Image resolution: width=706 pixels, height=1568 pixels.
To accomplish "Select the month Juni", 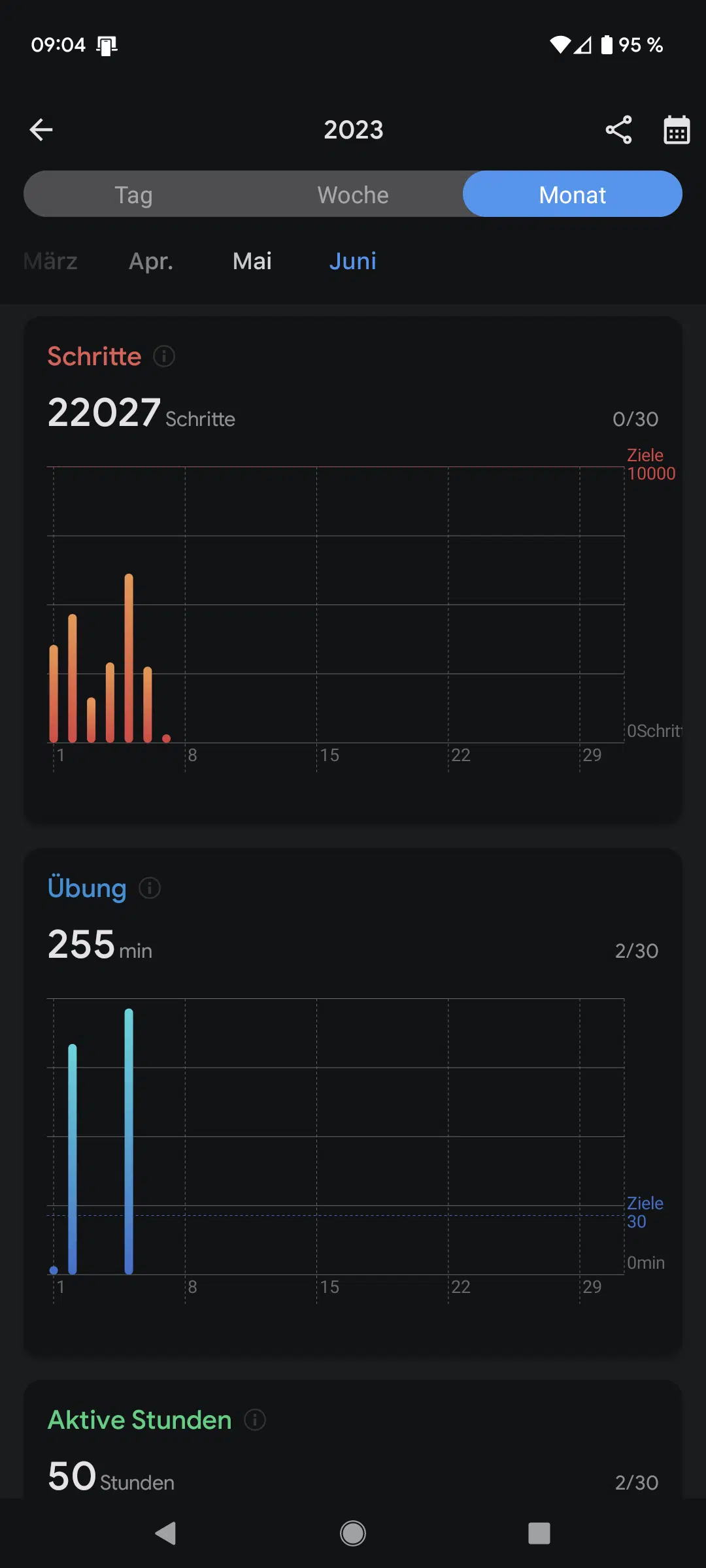I will point(353,261).
